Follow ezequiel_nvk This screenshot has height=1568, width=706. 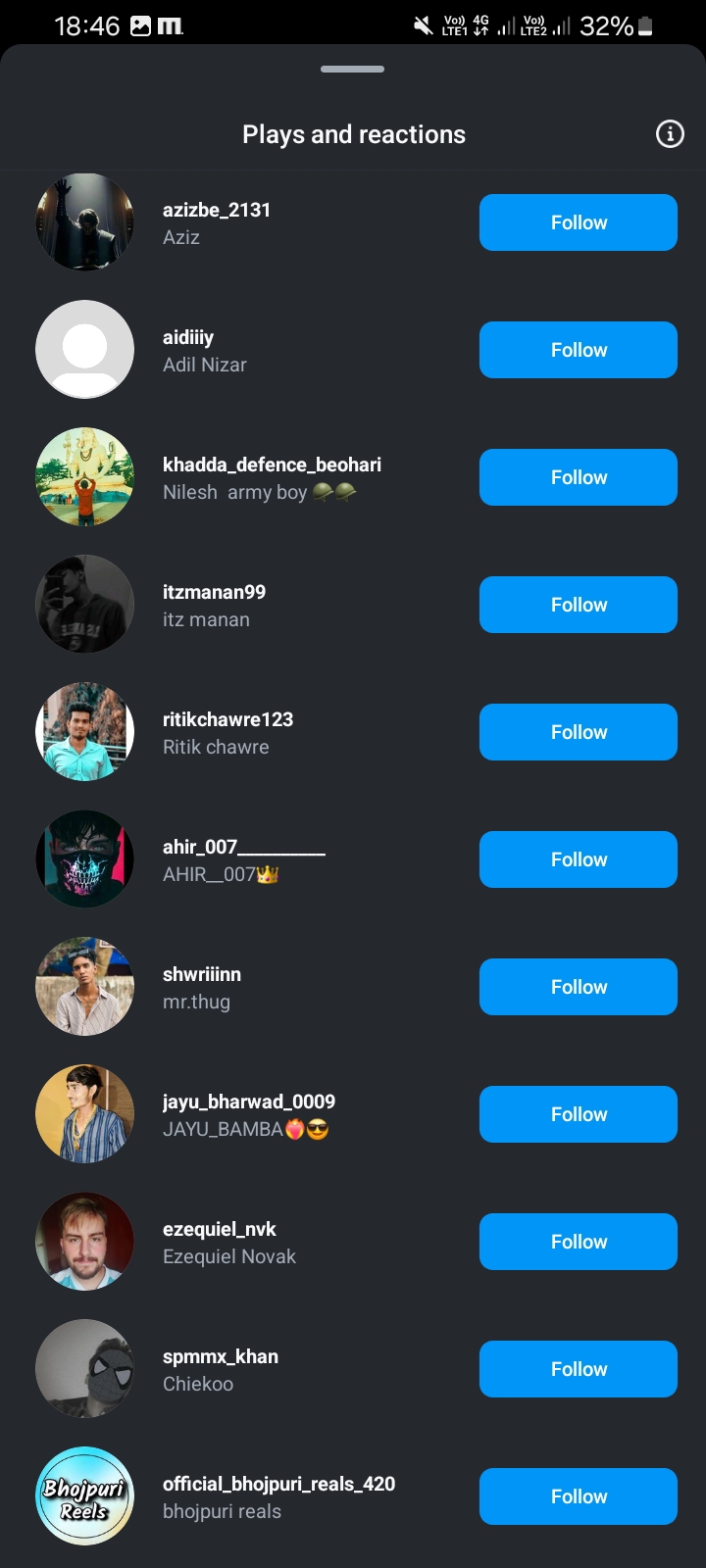pyautogui.click(x=578, y=1242)
